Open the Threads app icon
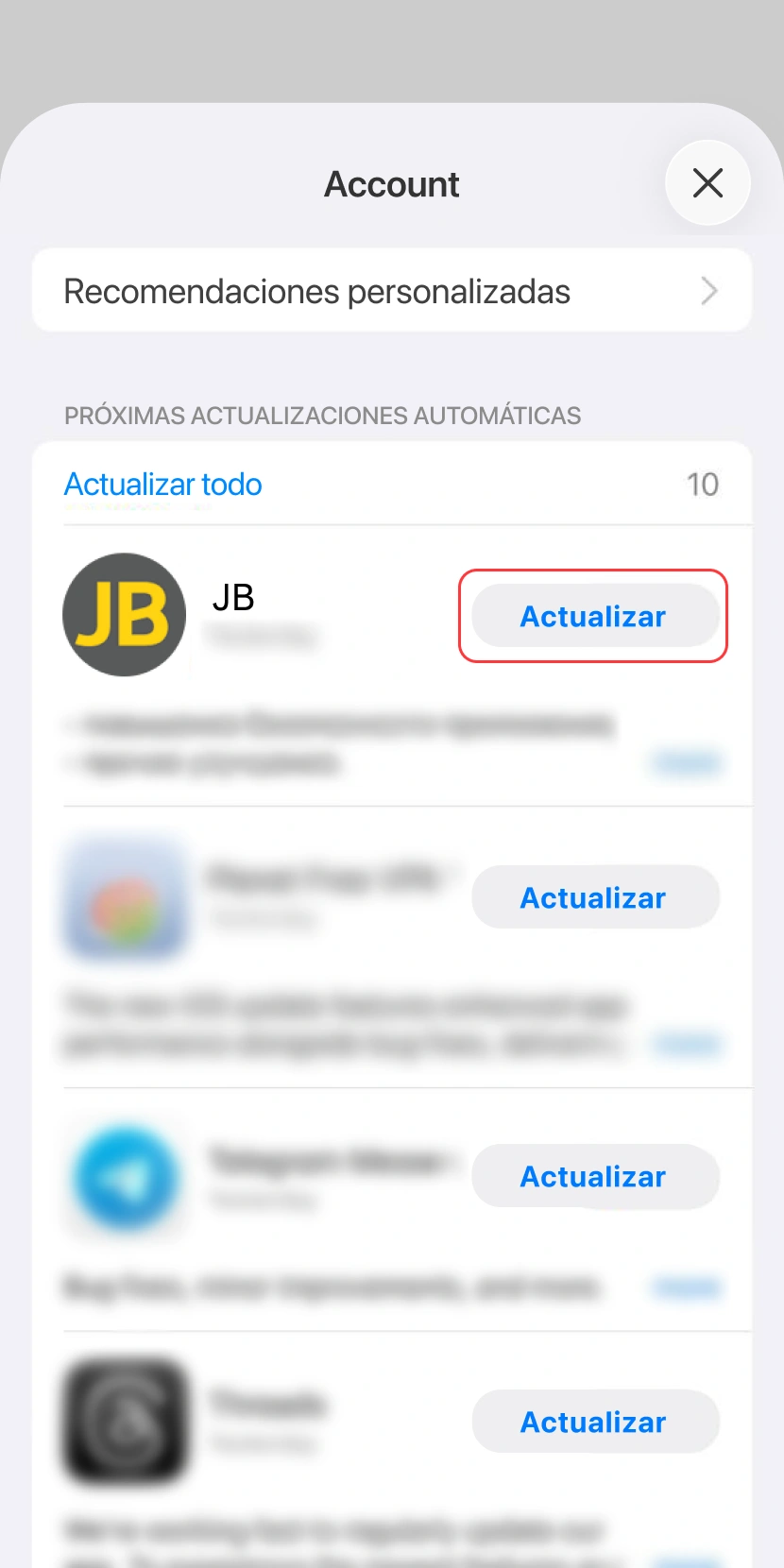 coord(126,1423)
